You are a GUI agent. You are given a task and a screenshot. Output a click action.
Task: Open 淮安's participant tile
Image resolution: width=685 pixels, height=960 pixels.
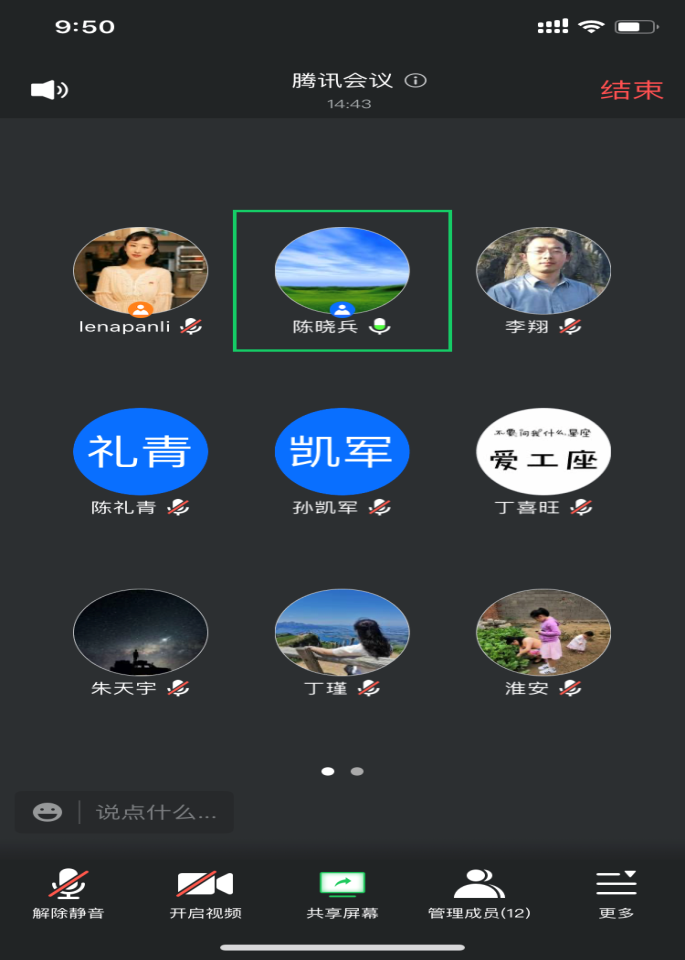pyautogui.click(x=543, y=632)
